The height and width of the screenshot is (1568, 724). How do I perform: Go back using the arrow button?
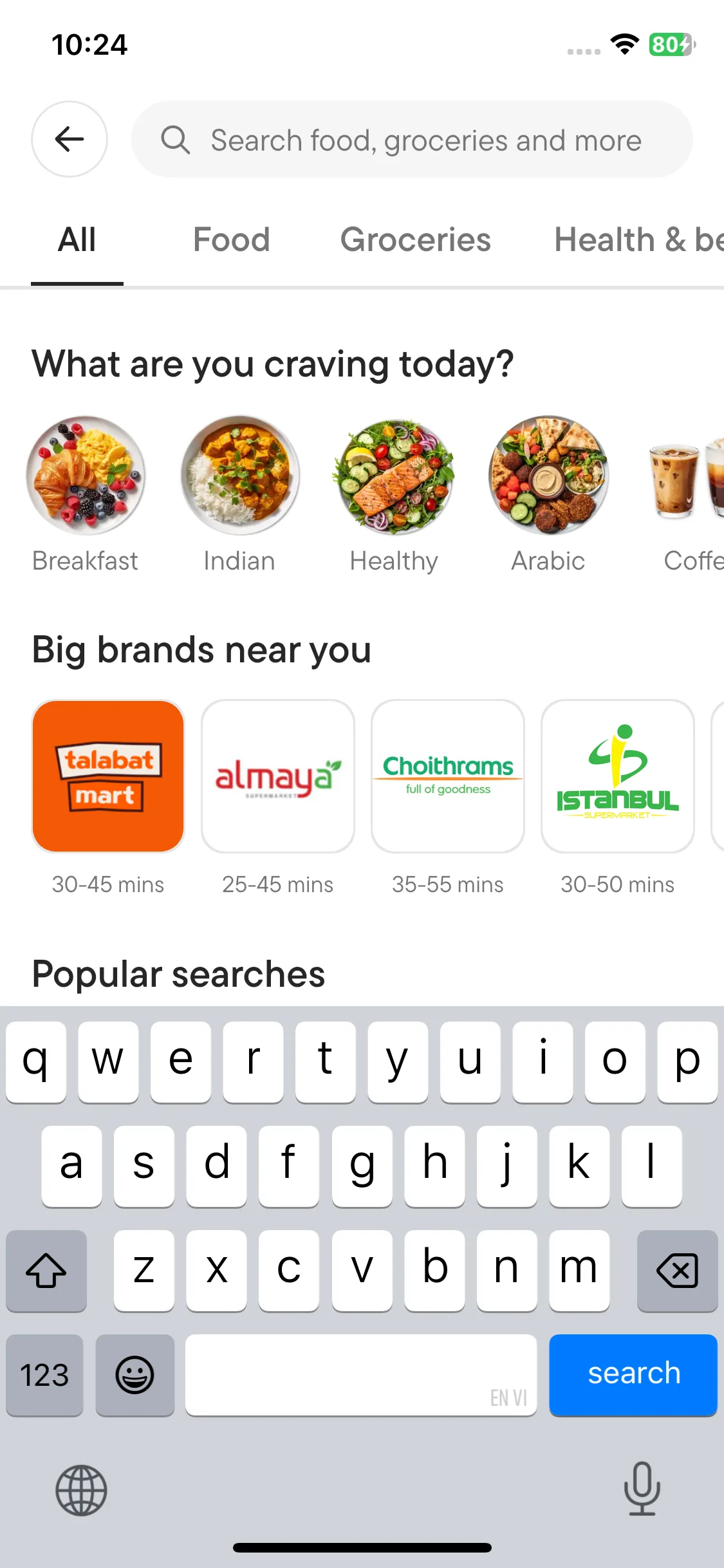pyautogui.click(x=70, y=139)
